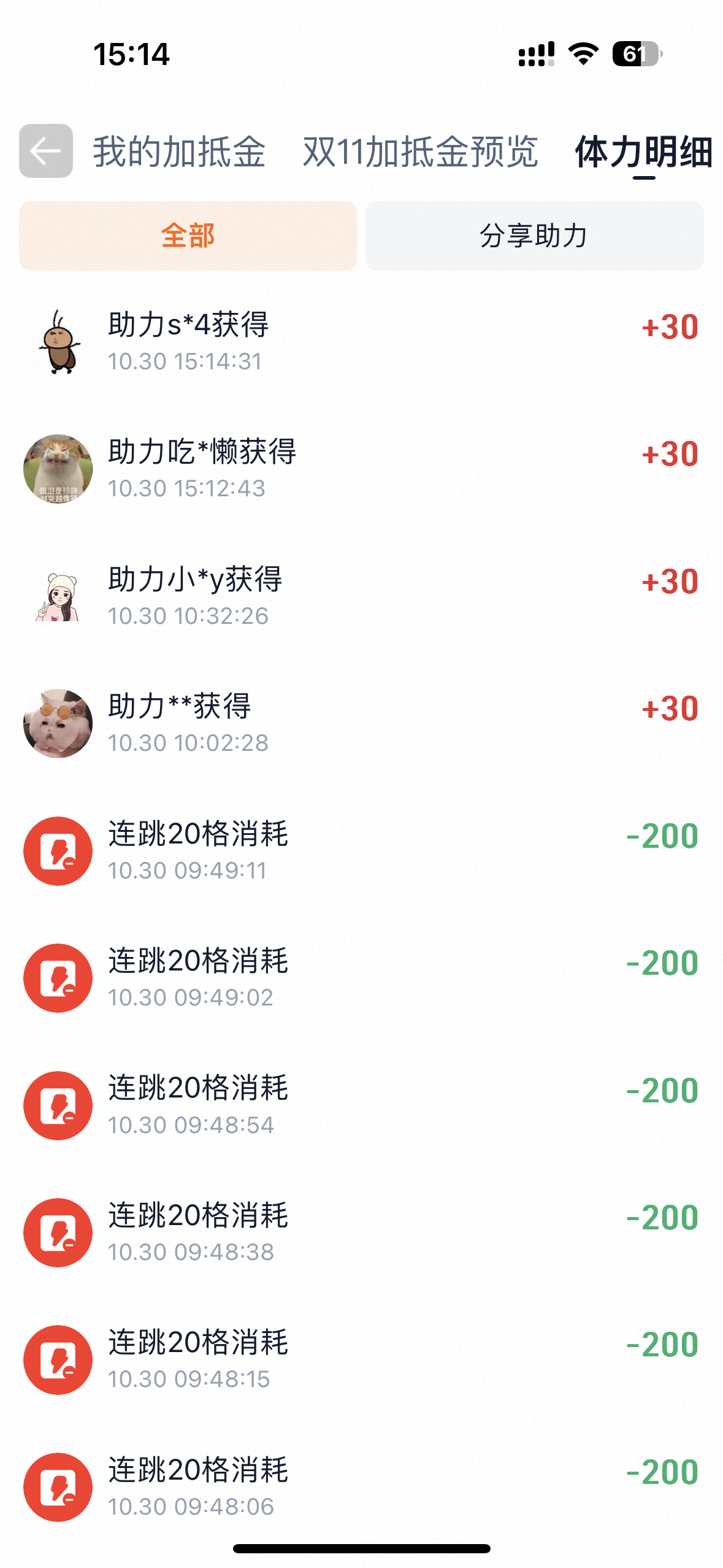The image size is (723, 1568).
Task: Select the 体力明细 tab
Action: pos(643,152)
